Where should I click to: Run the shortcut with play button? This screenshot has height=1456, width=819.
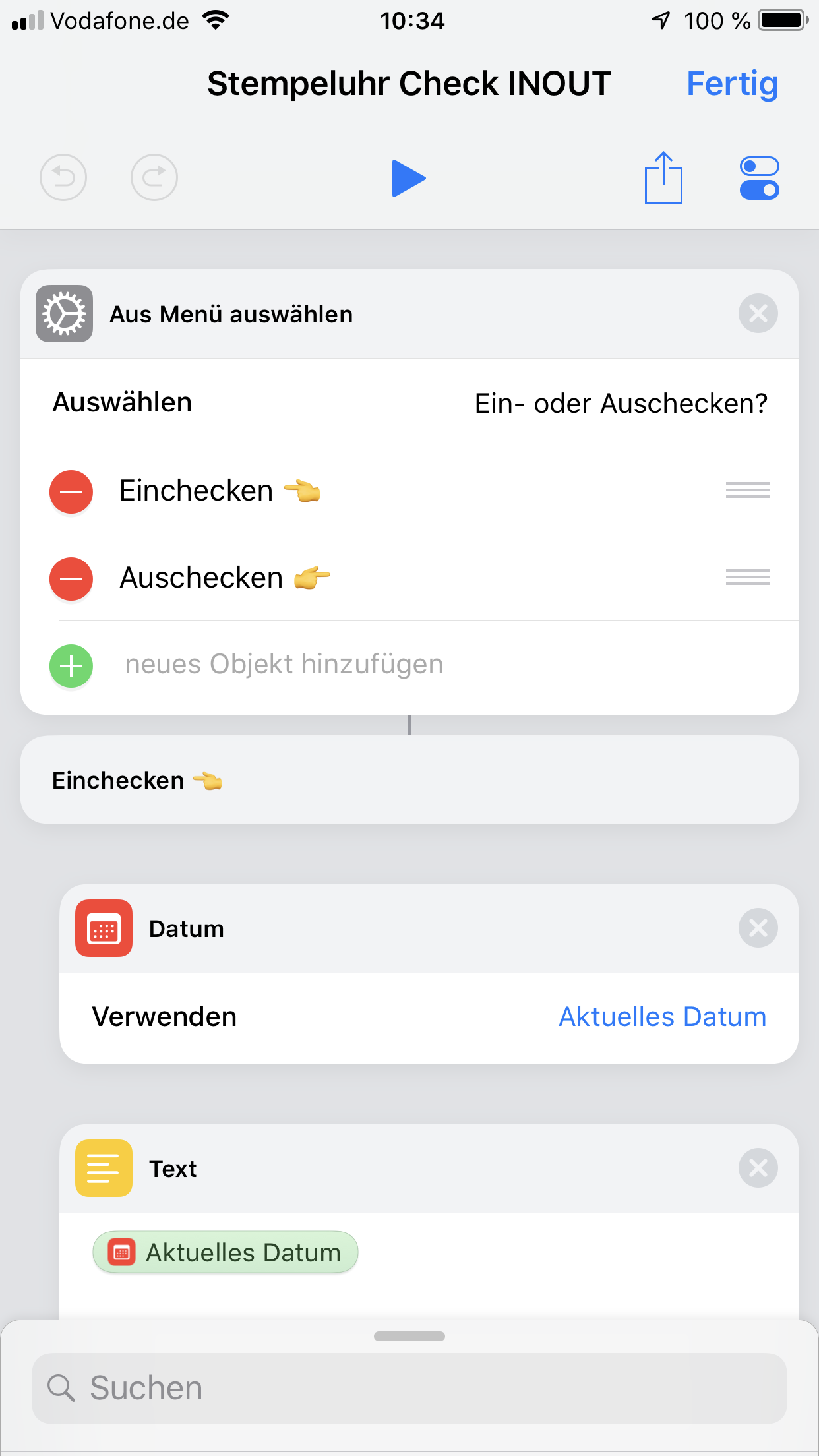[408, 178]
